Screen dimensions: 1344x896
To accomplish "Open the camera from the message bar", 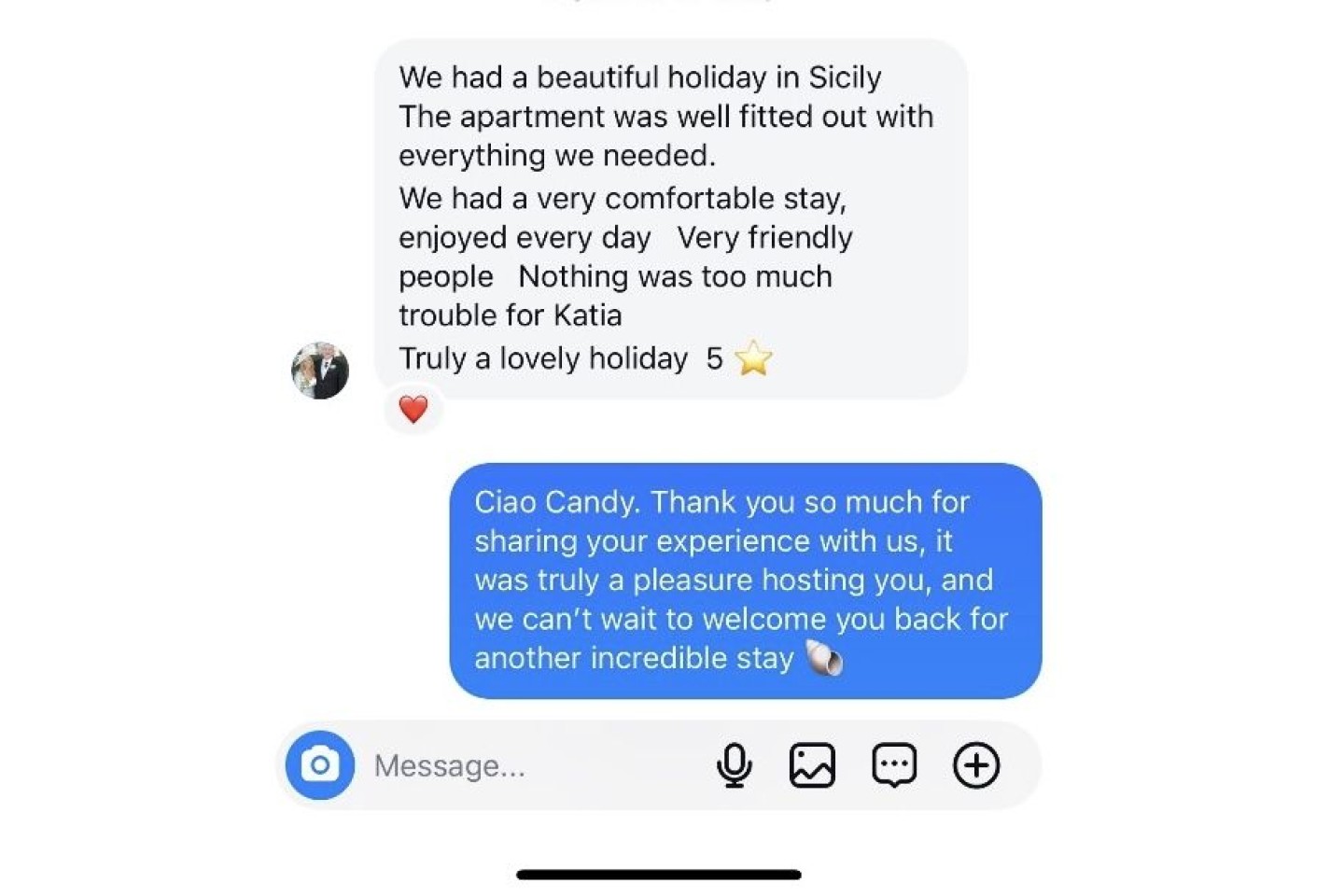I will [320, 765].
